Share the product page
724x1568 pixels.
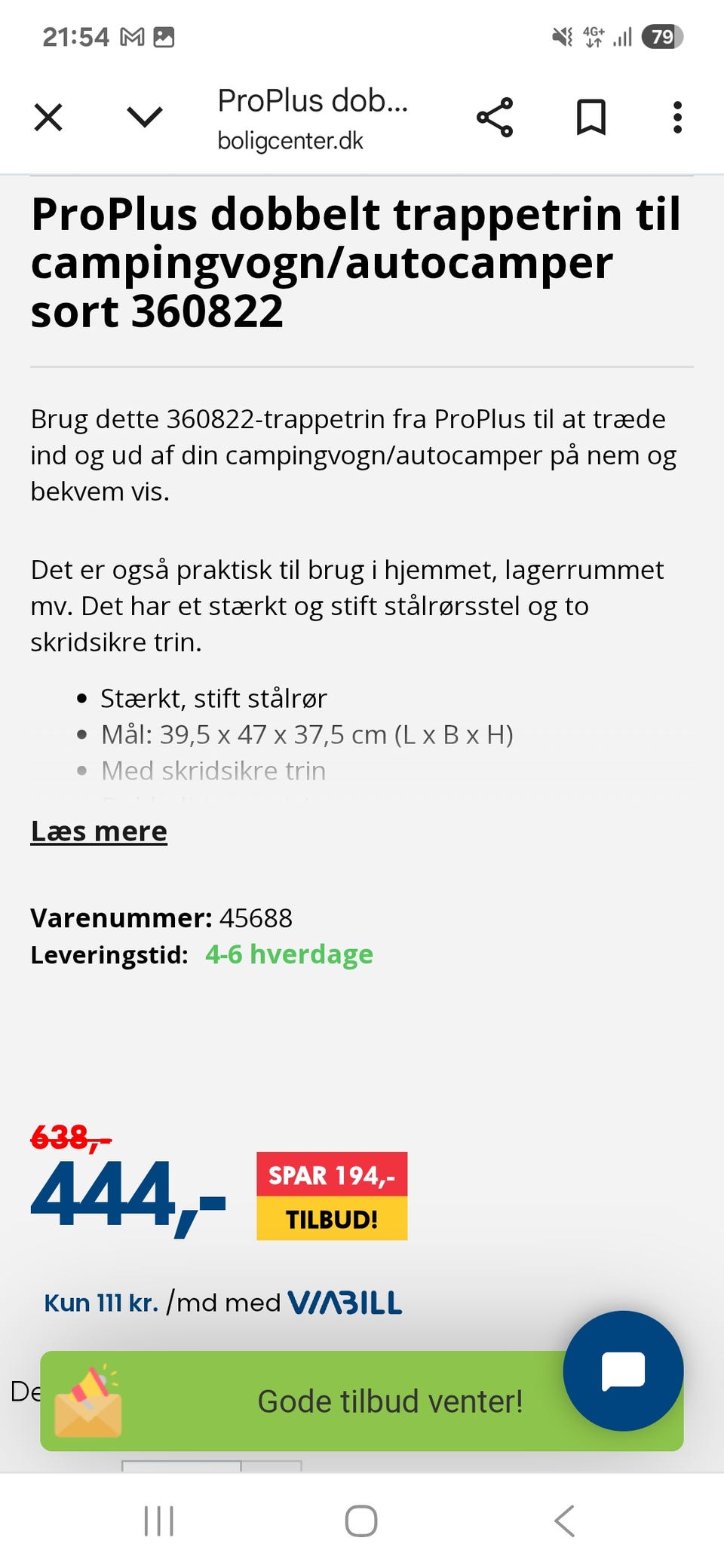(494, 118)
